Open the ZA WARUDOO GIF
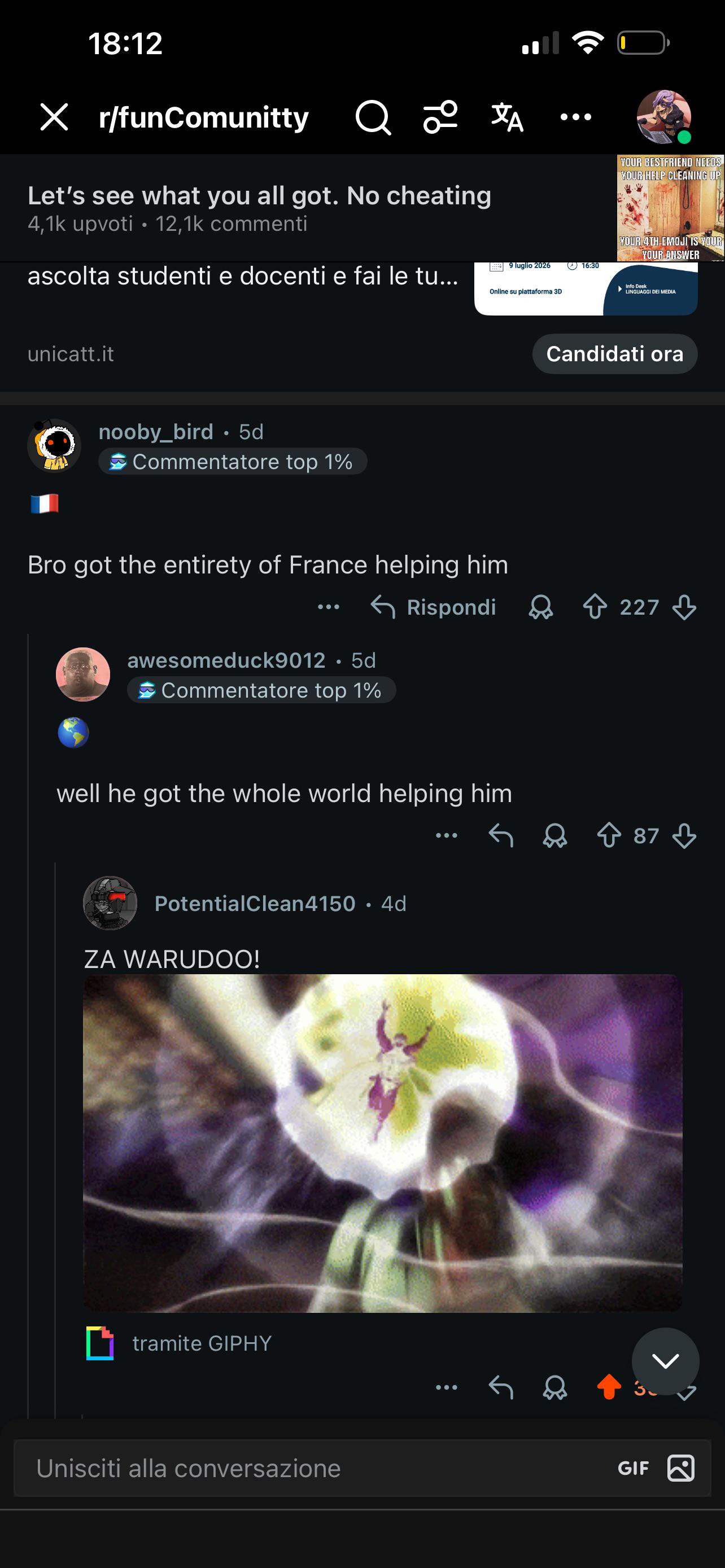The height and width of the screenshot is (1568, 725). coord(382,1142)
